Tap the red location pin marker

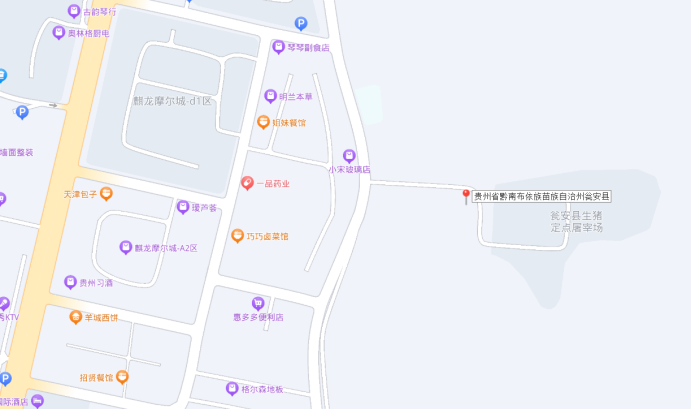465,195
